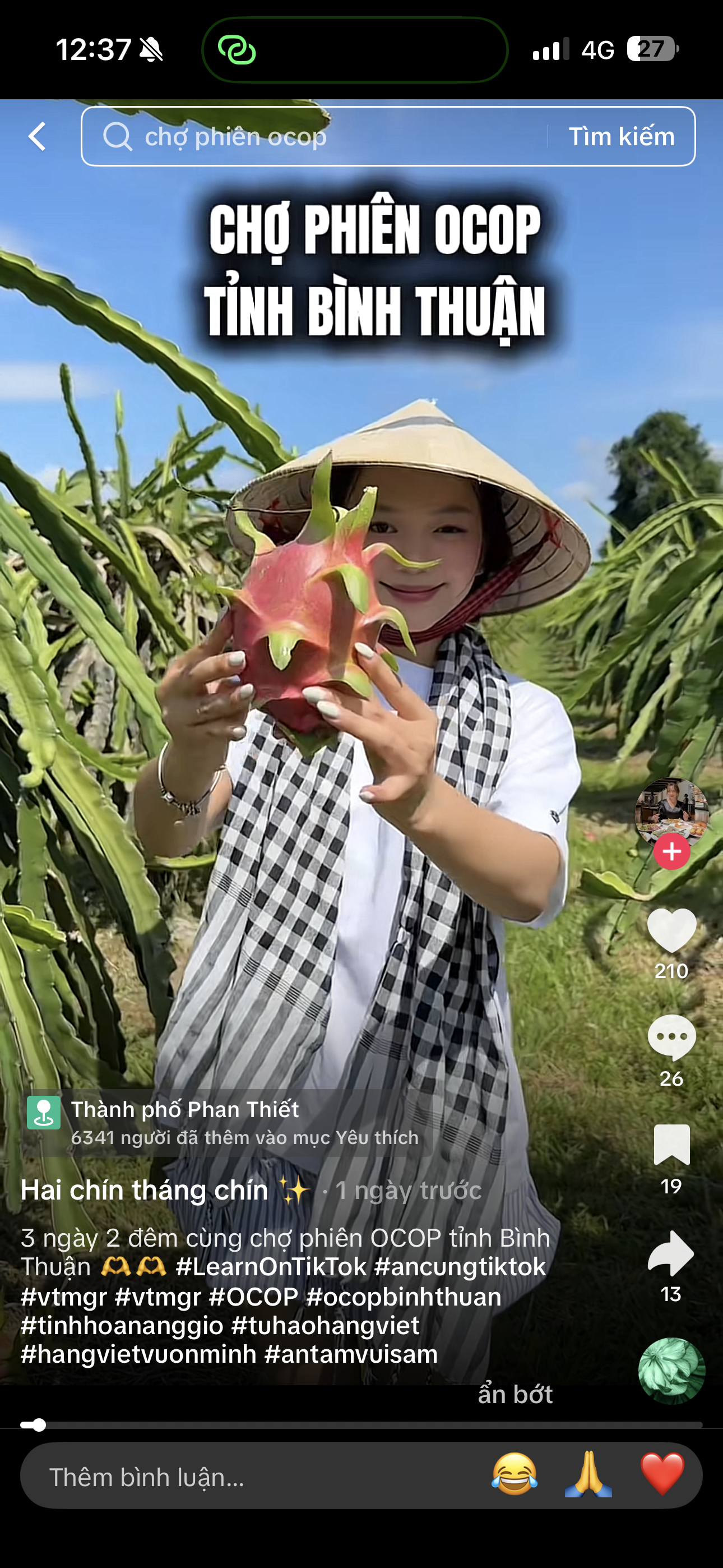
Task: Send the praying hands emoji
Action: [588, 1474]
